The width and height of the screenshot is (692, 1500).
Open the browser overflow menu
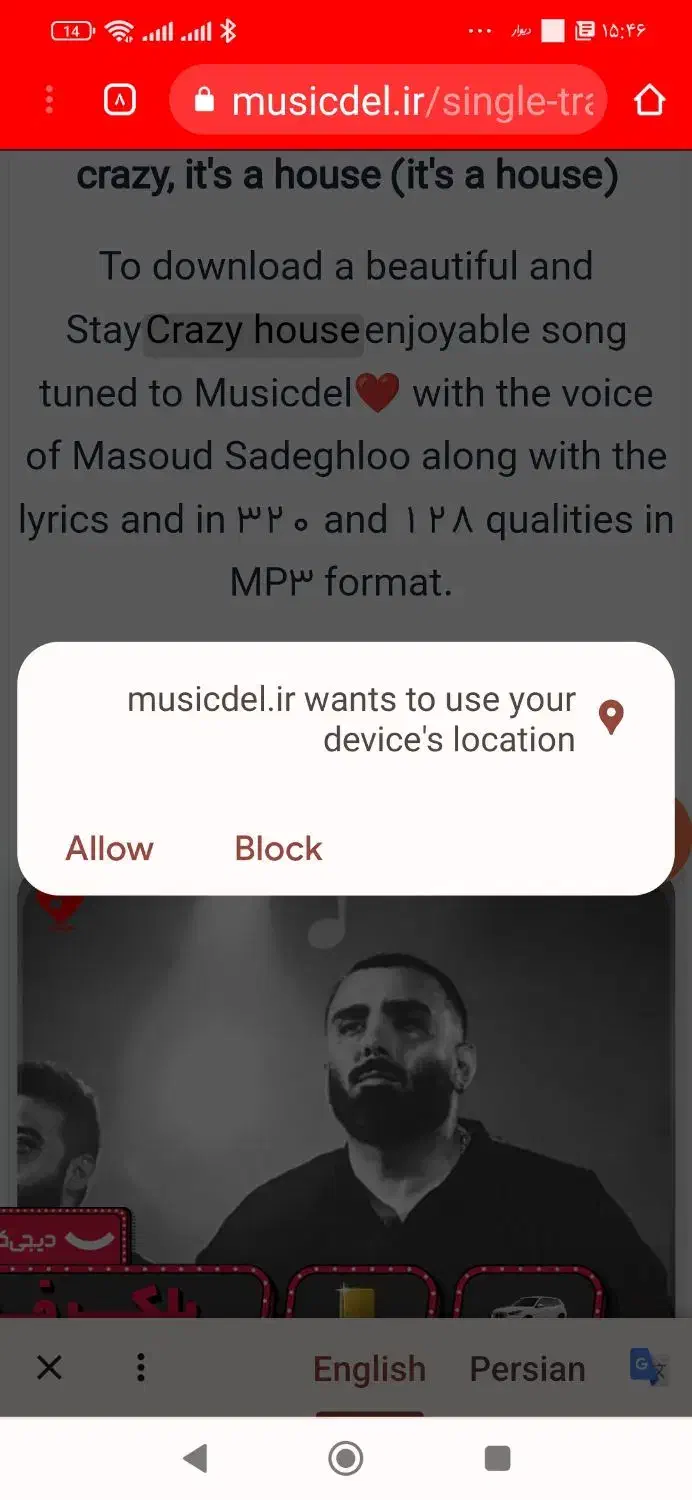pos(49,100)
